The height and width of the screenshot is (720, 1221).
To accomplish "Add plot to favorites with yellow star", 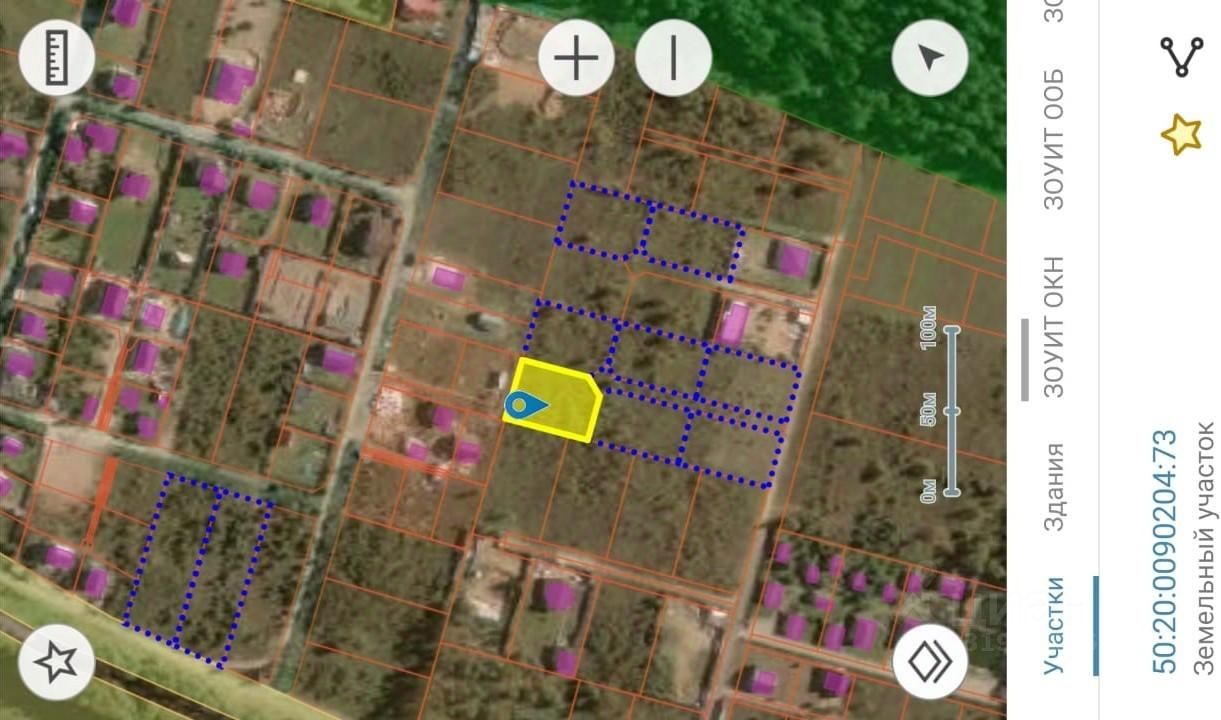I will coord(1181,134).
